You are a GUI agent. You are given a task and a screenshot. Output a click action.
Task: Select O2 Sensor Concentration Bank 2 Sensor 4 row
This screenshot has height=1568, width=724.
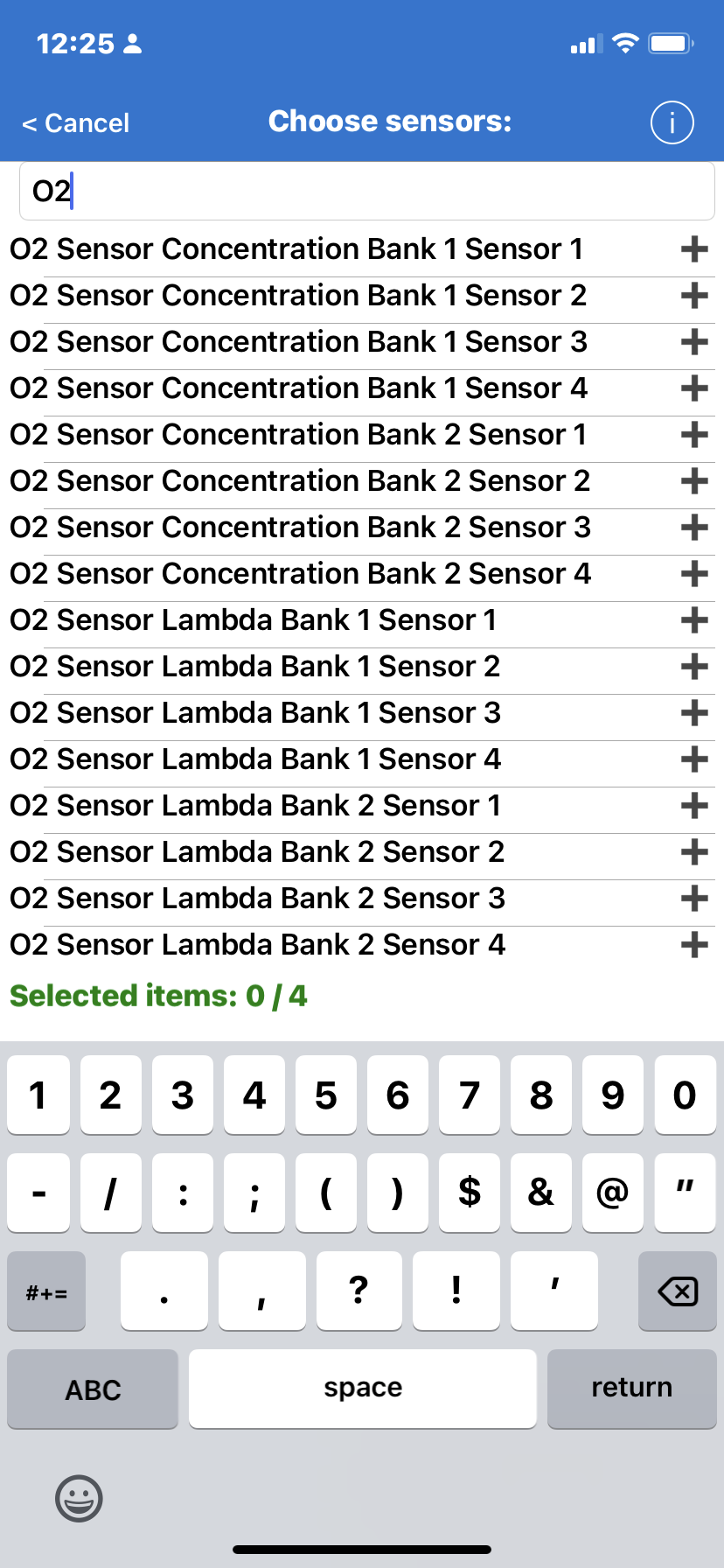pos(362,574)
